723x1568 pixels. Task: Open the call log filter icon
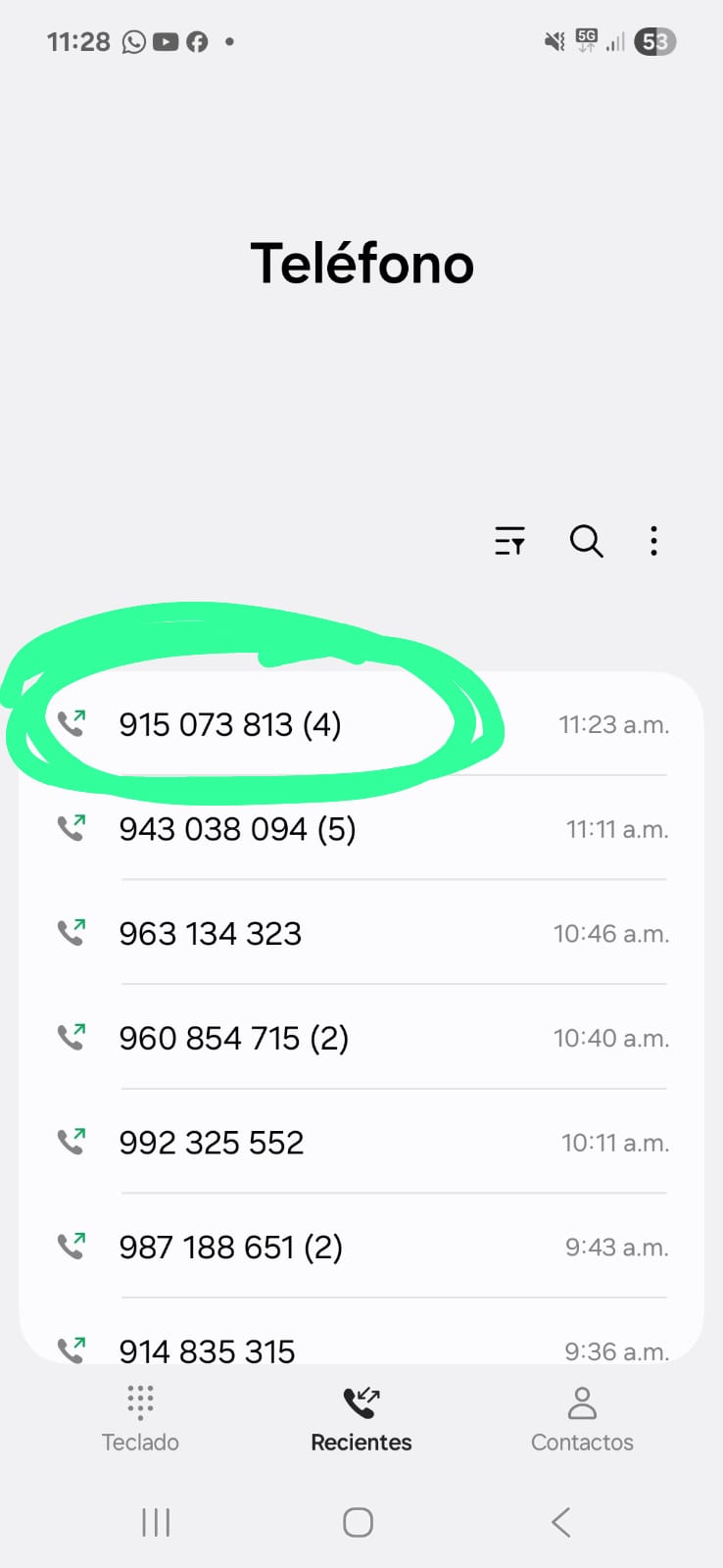coord(509,541)
